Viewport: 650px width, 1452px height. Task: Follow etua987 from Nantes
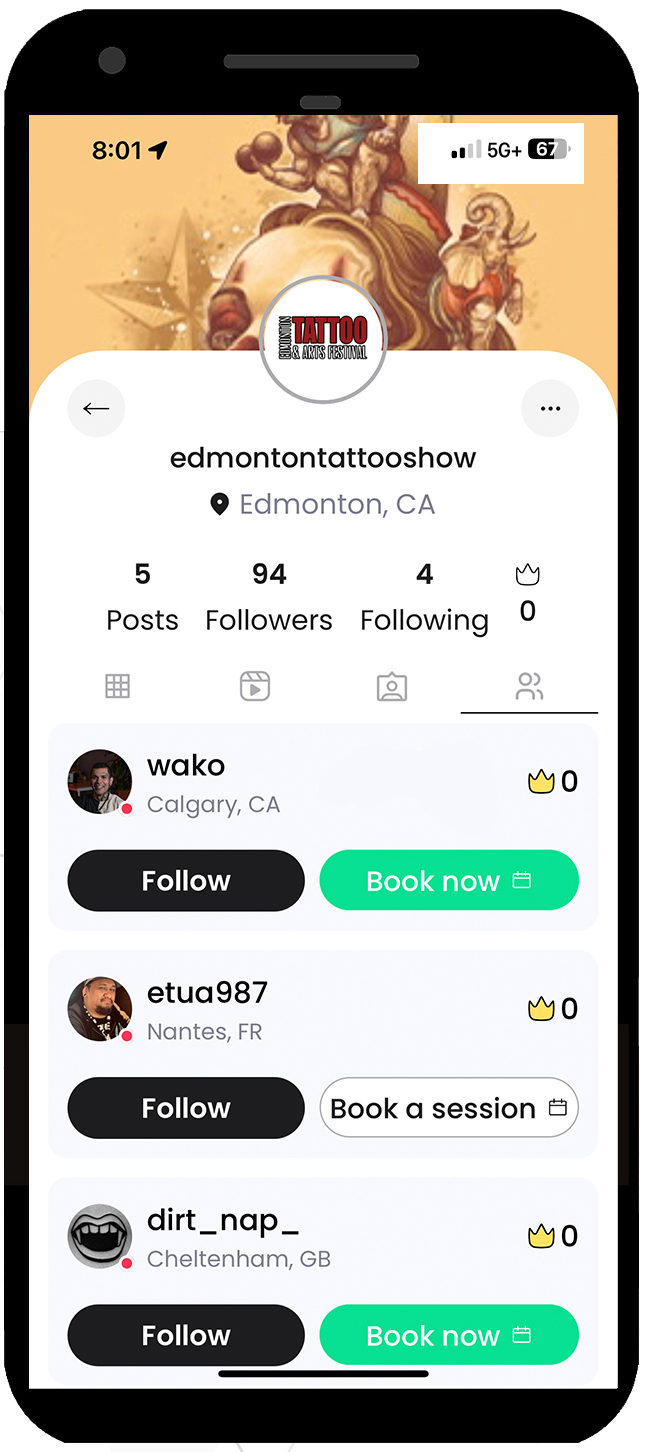click(185, 1108)
